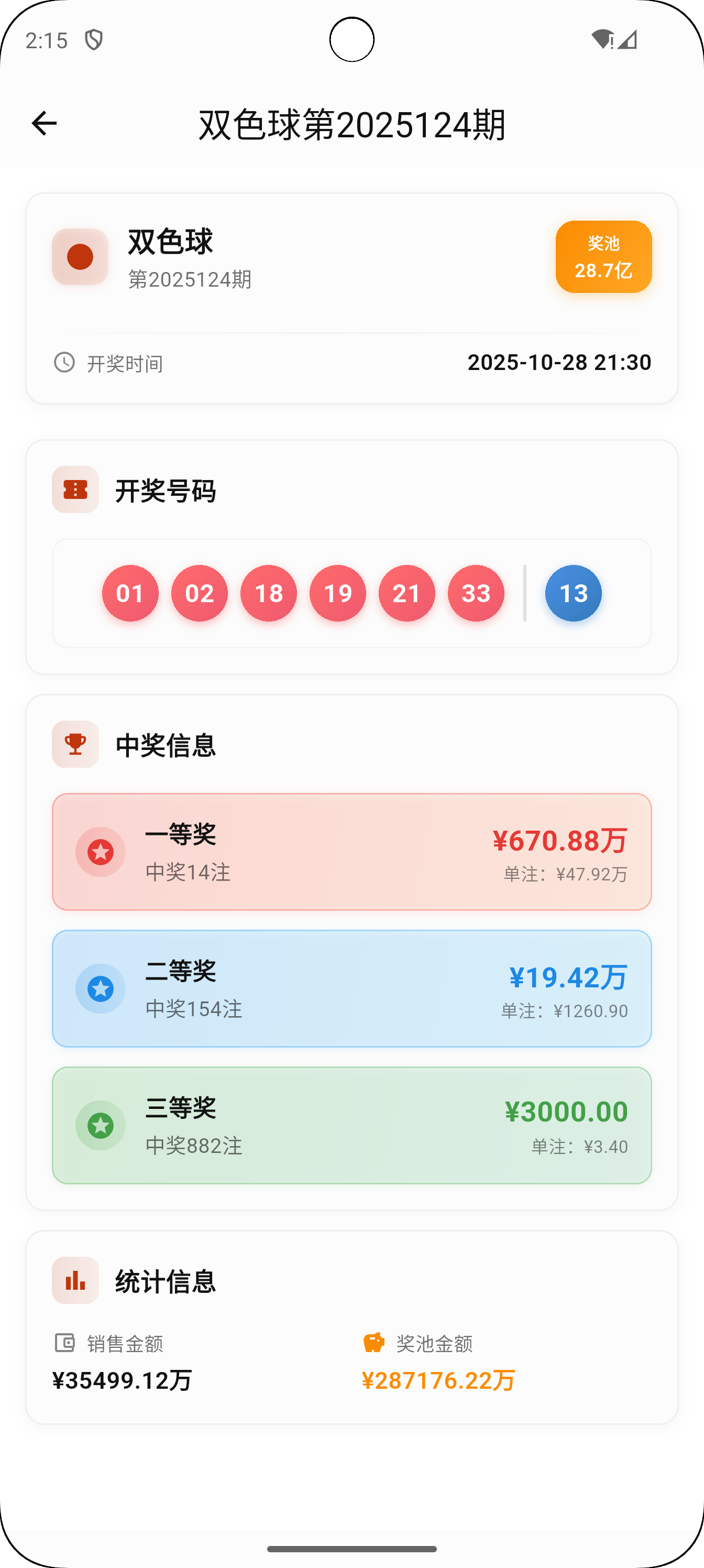Click the red 双色球 lottery logo icon

point(80,256)
